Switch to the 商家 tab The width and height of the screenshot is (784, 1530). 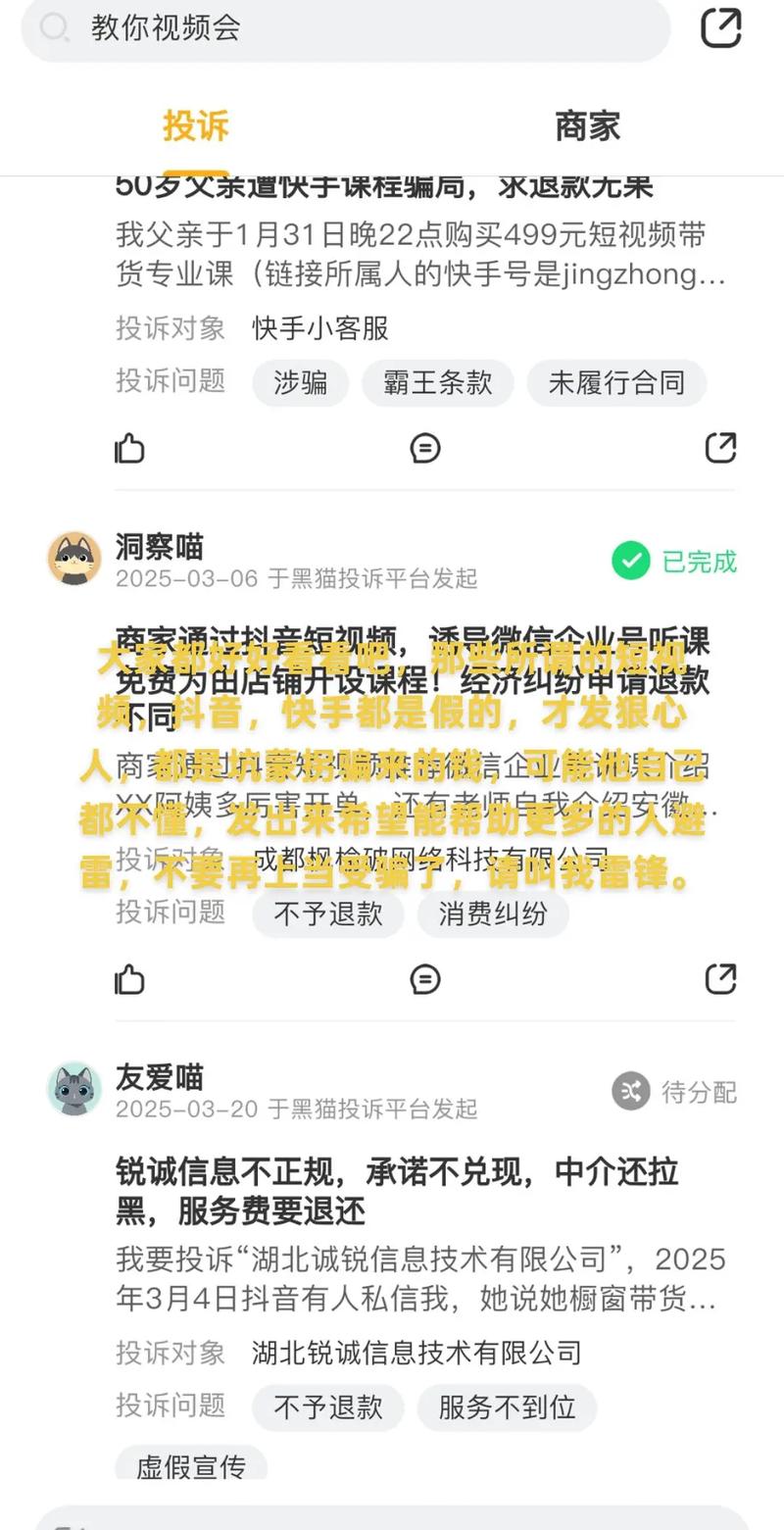click(587, 126)
